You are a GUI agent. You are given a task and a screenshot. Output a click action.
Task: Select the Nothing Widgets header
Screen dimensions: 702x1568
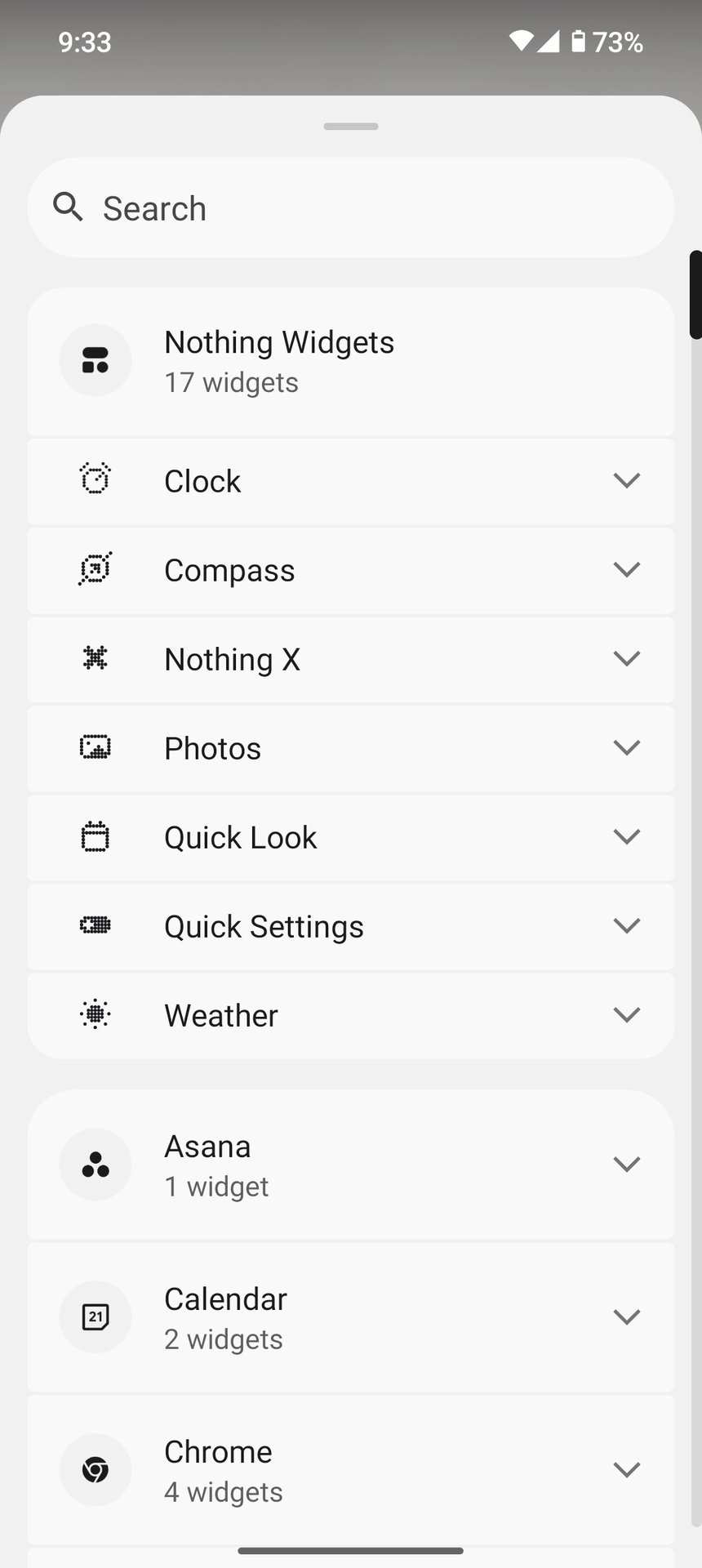tap(351, 361)
